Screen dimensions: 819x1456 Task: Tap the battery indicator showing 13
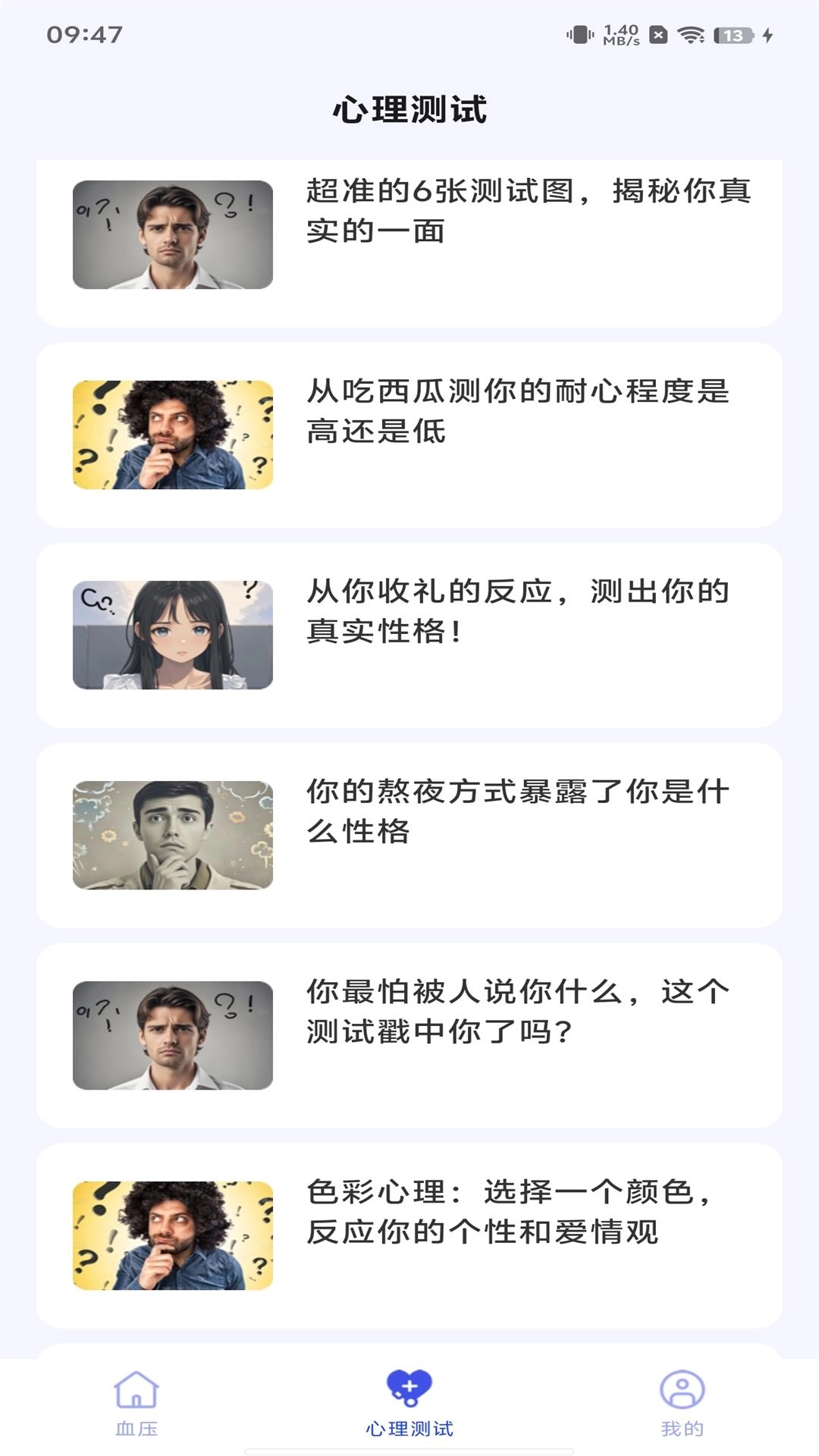point(726,32)
